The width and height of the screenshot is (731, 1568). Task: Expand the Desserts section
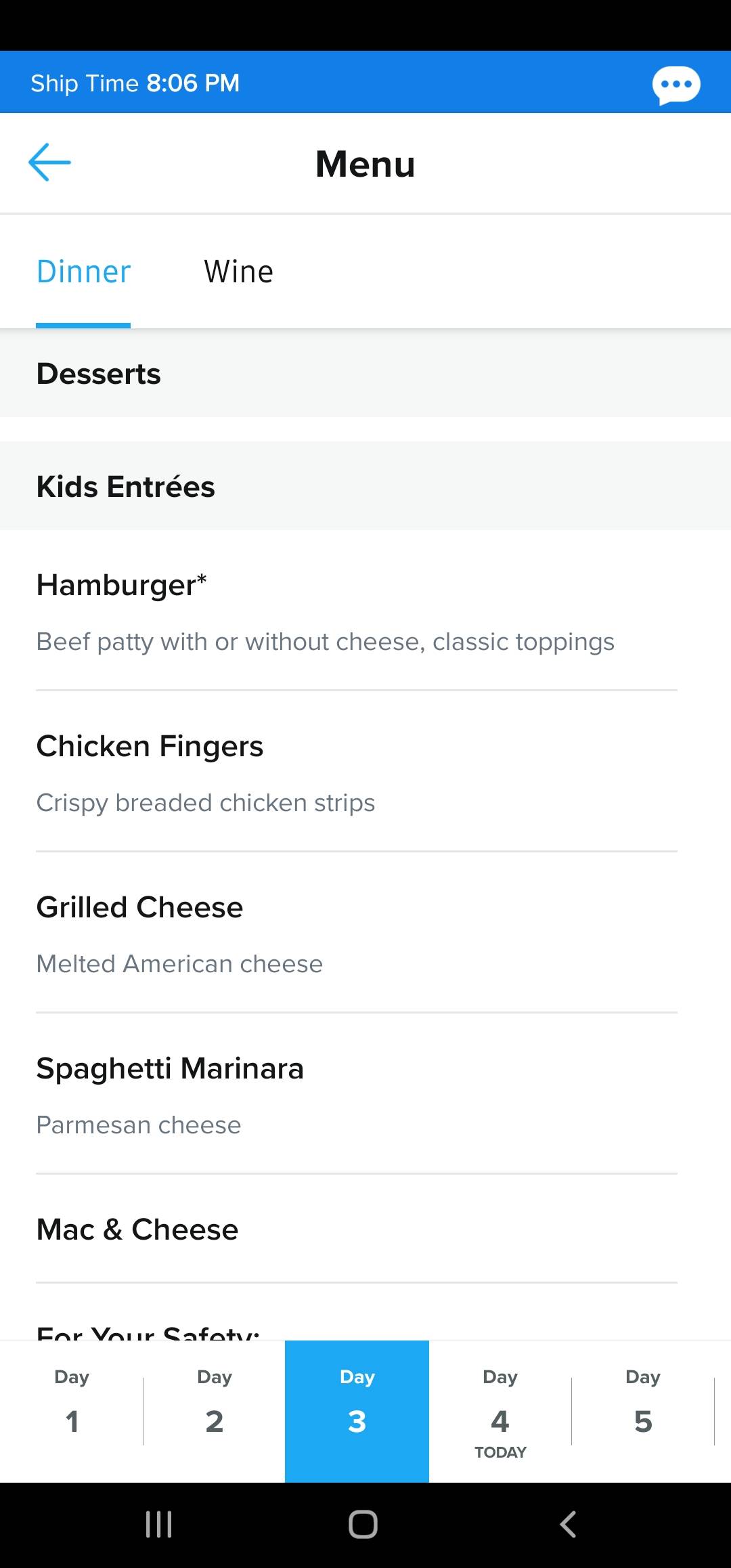[365, 374]
